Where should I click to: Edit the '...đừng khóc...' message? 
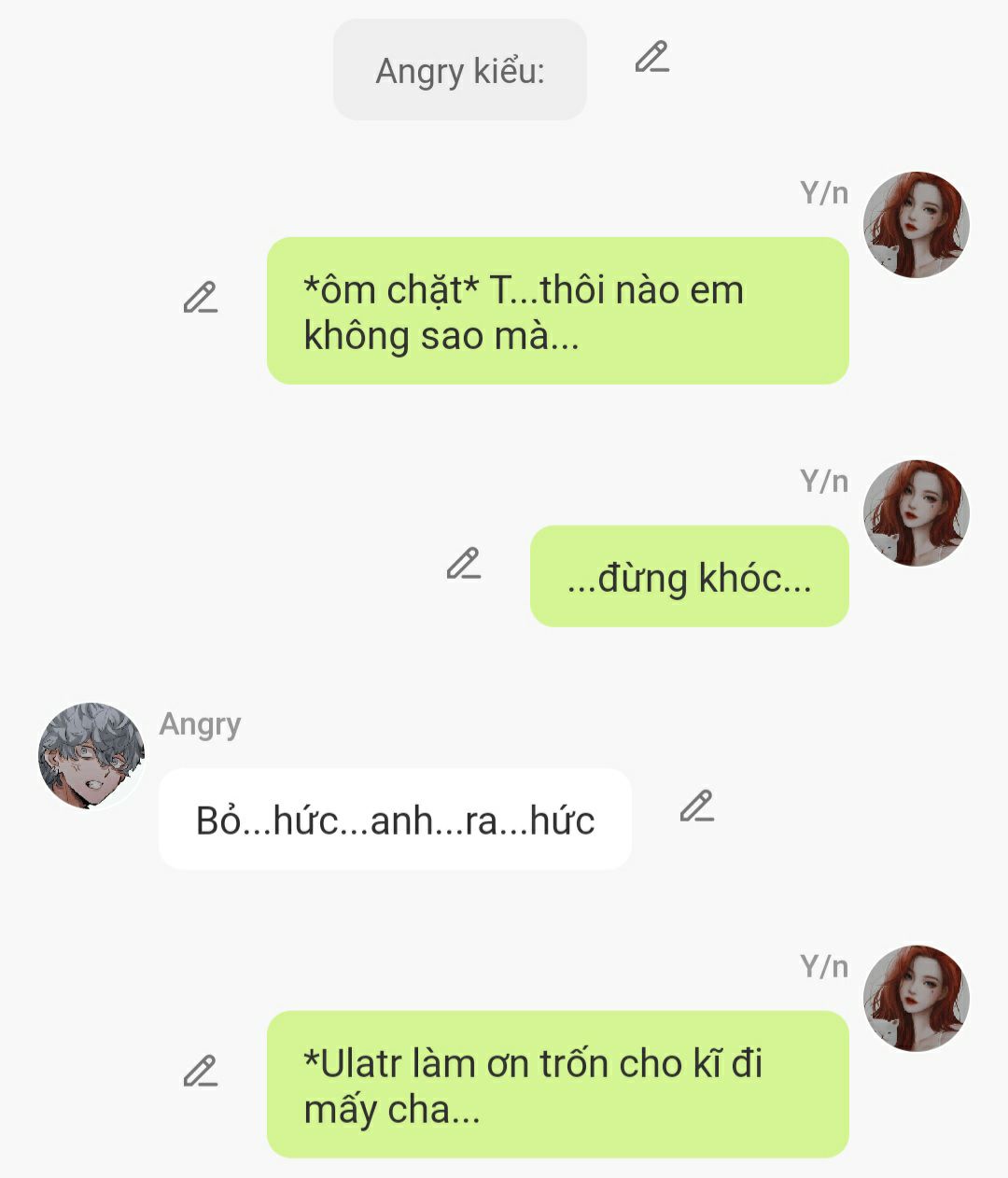(x=463, y=564)
